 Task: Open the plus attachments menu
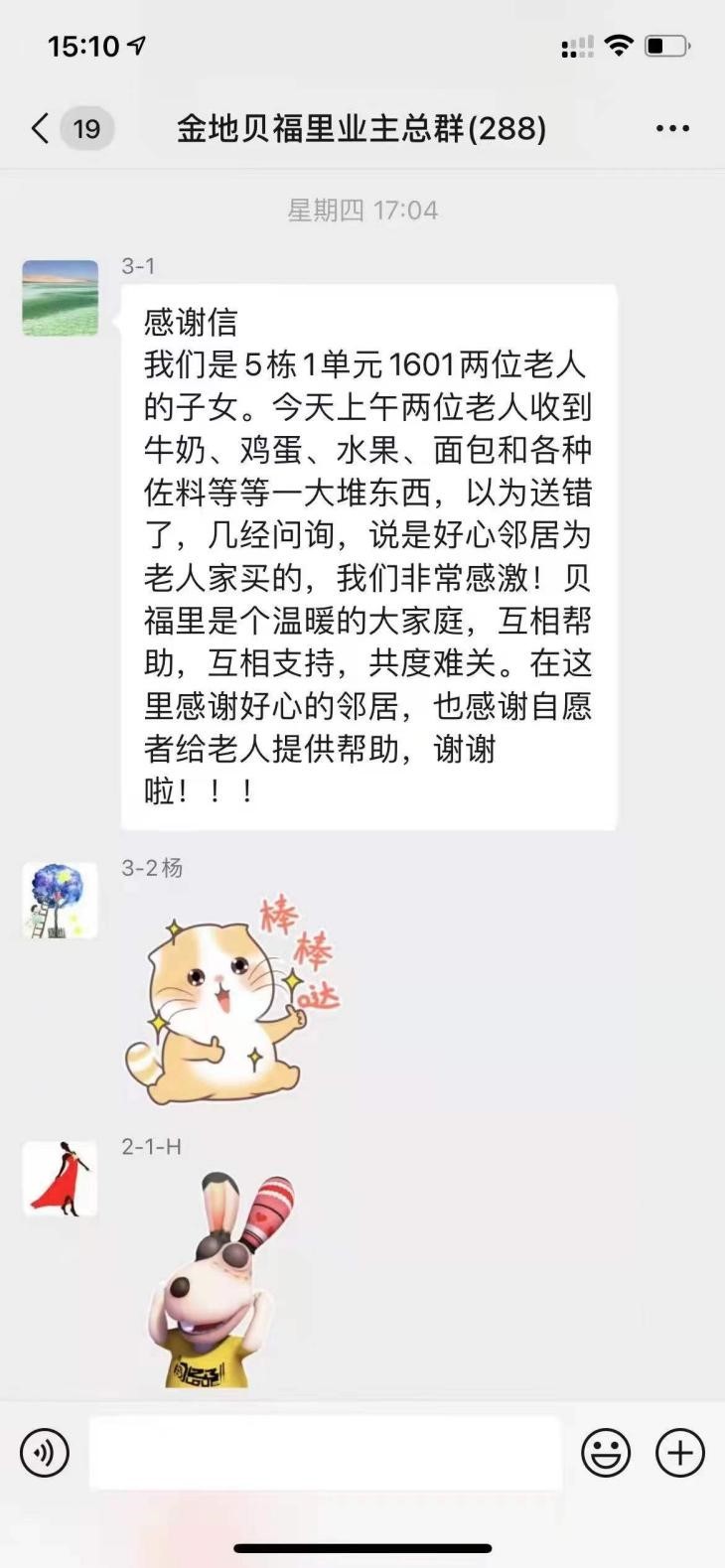coord(679,1453)
